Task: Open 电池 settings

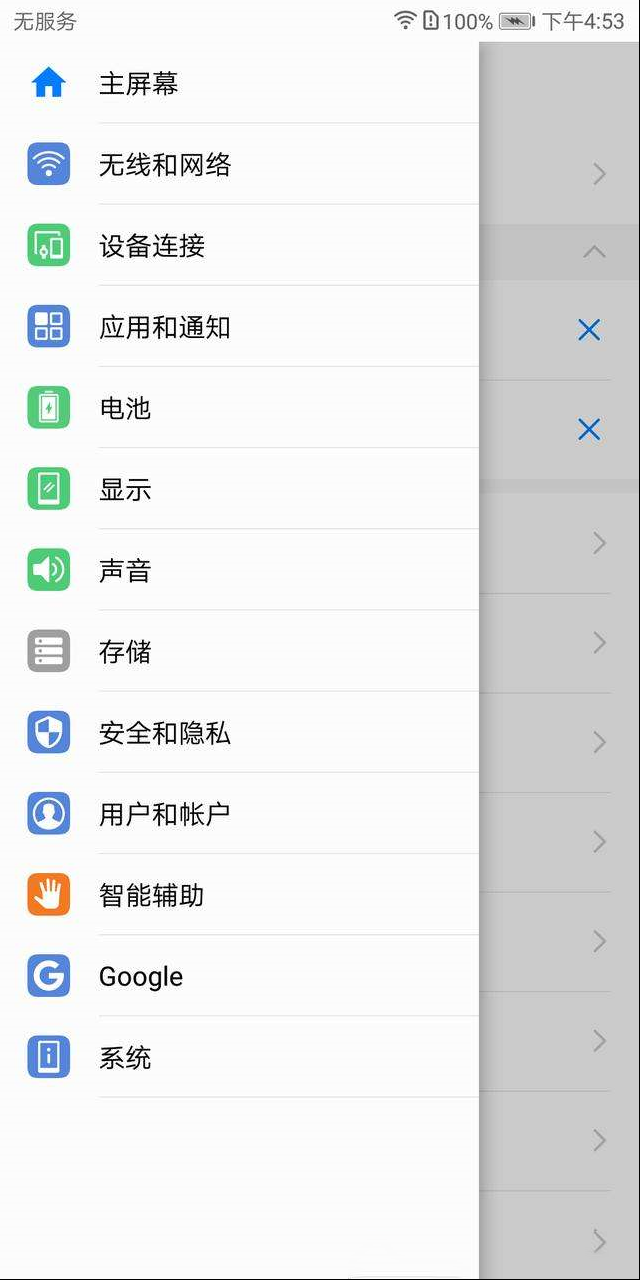Action: 239,407
